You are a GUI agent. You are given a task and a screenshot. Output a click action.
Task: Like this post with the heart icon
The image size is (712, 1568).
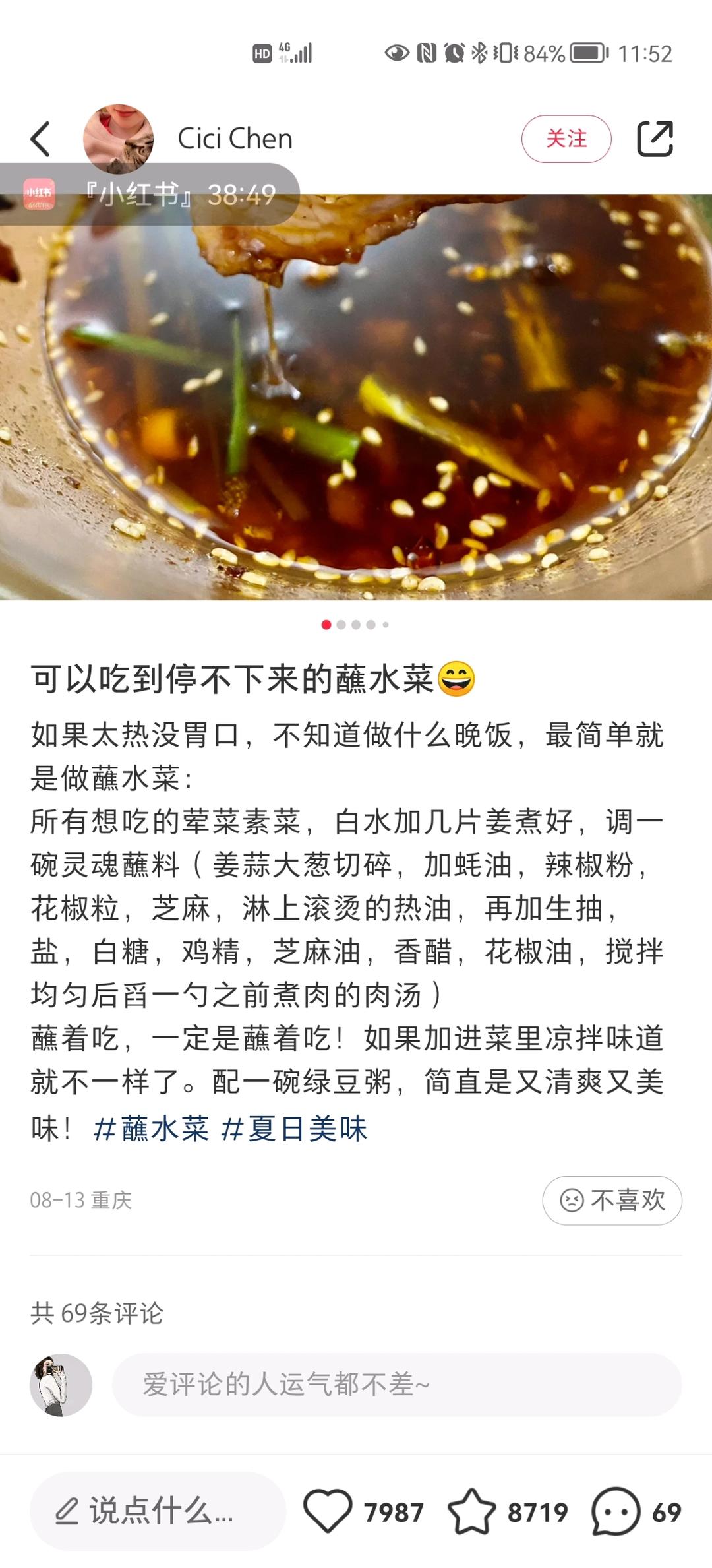pyautogui.click(x=328, y=1511)
